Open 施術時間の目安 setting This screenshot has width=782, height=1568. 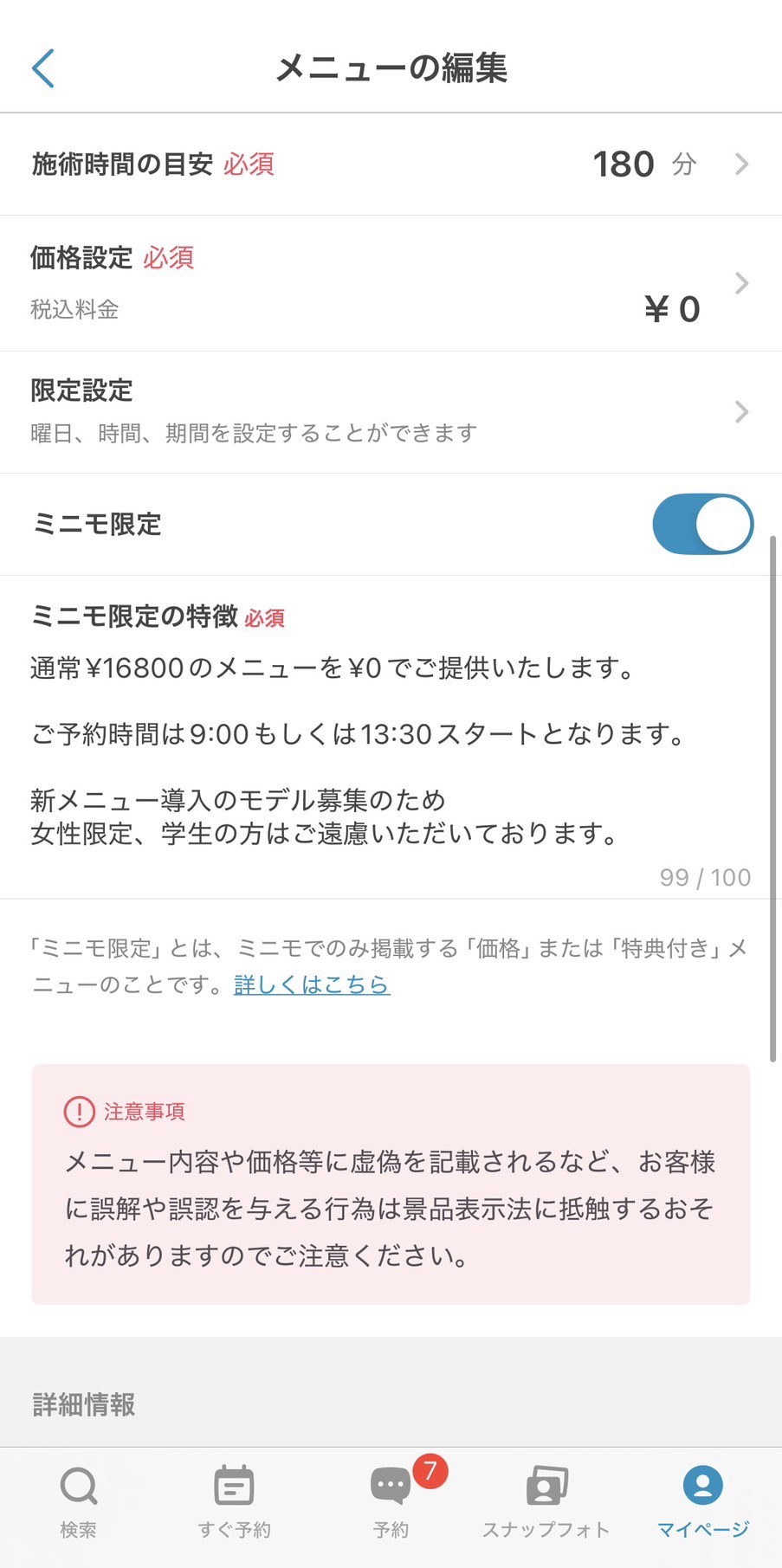pyautogui.click(x=391, y=164)
